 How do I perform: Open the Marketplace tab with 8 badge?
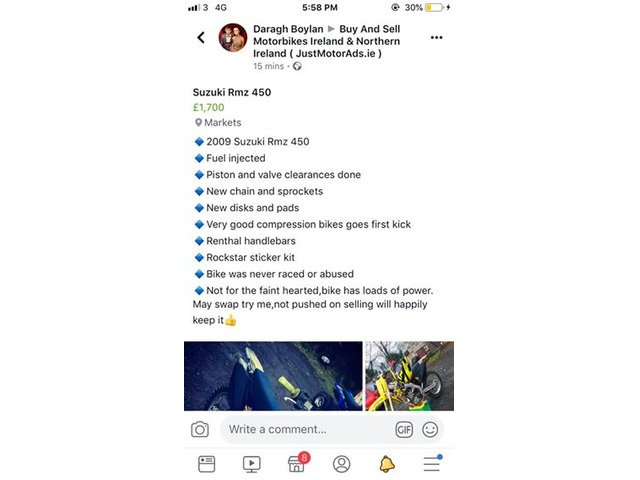pyautogui.click(x=296, y=464)
